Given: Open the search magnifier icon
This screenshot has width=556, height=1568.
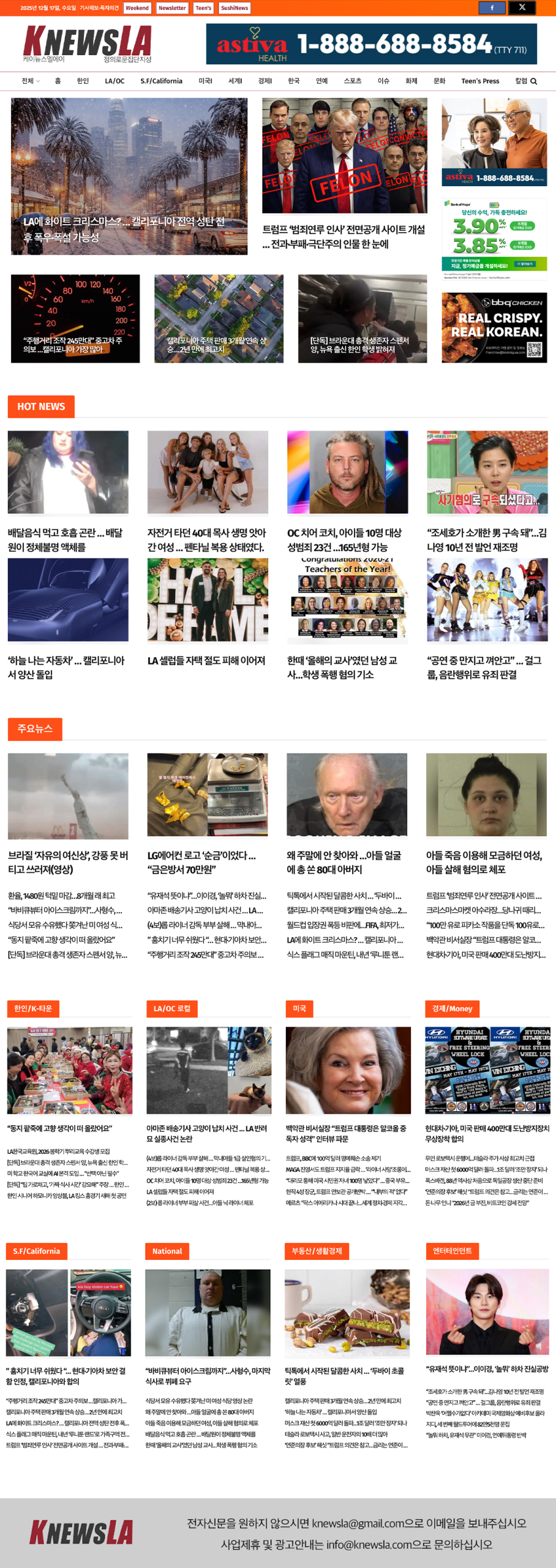Looking at the screenshot, I should (x=533, y=81).
